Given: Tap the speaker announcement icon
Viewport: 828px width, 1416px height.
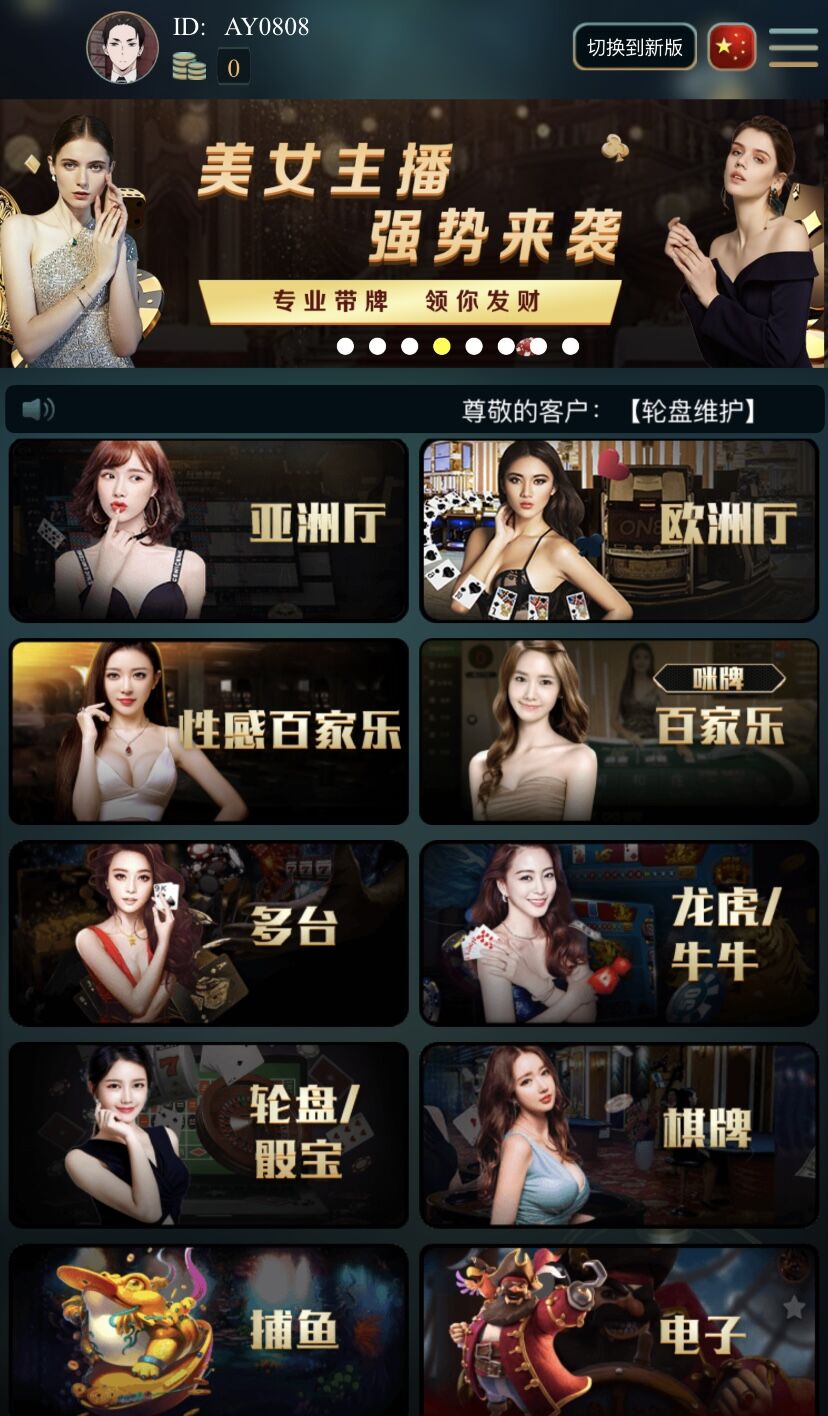Looking at the screenshot, I should tap(38, 409).
